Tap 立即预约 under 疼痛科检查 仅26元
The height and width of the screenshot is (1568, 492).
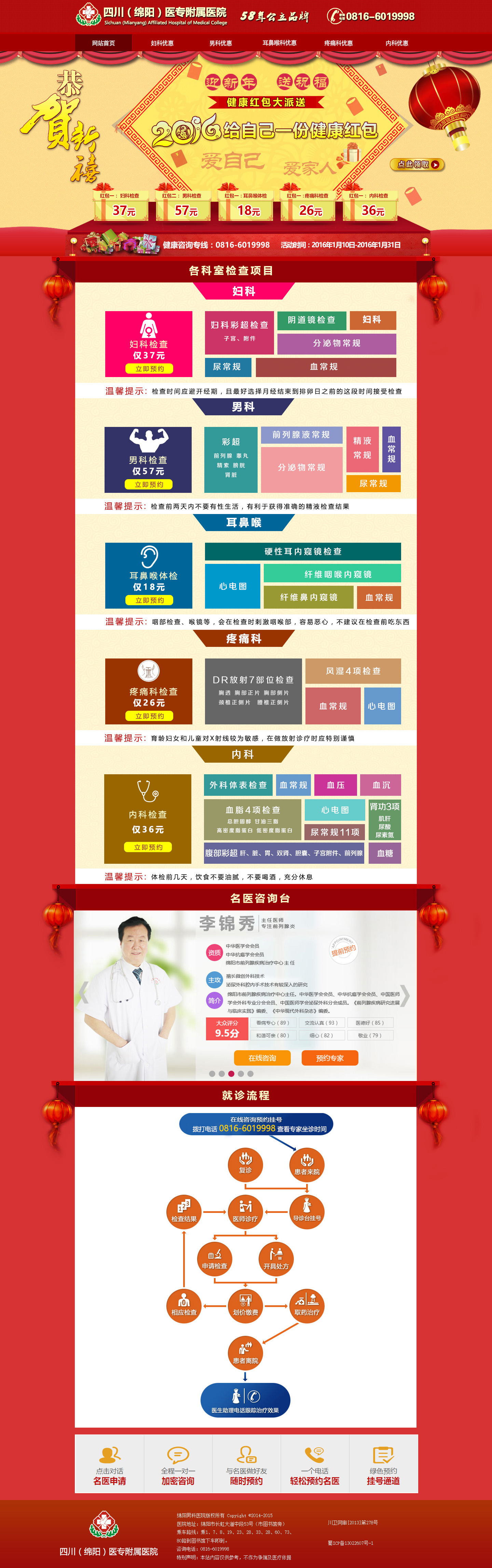tap(149, 716)
